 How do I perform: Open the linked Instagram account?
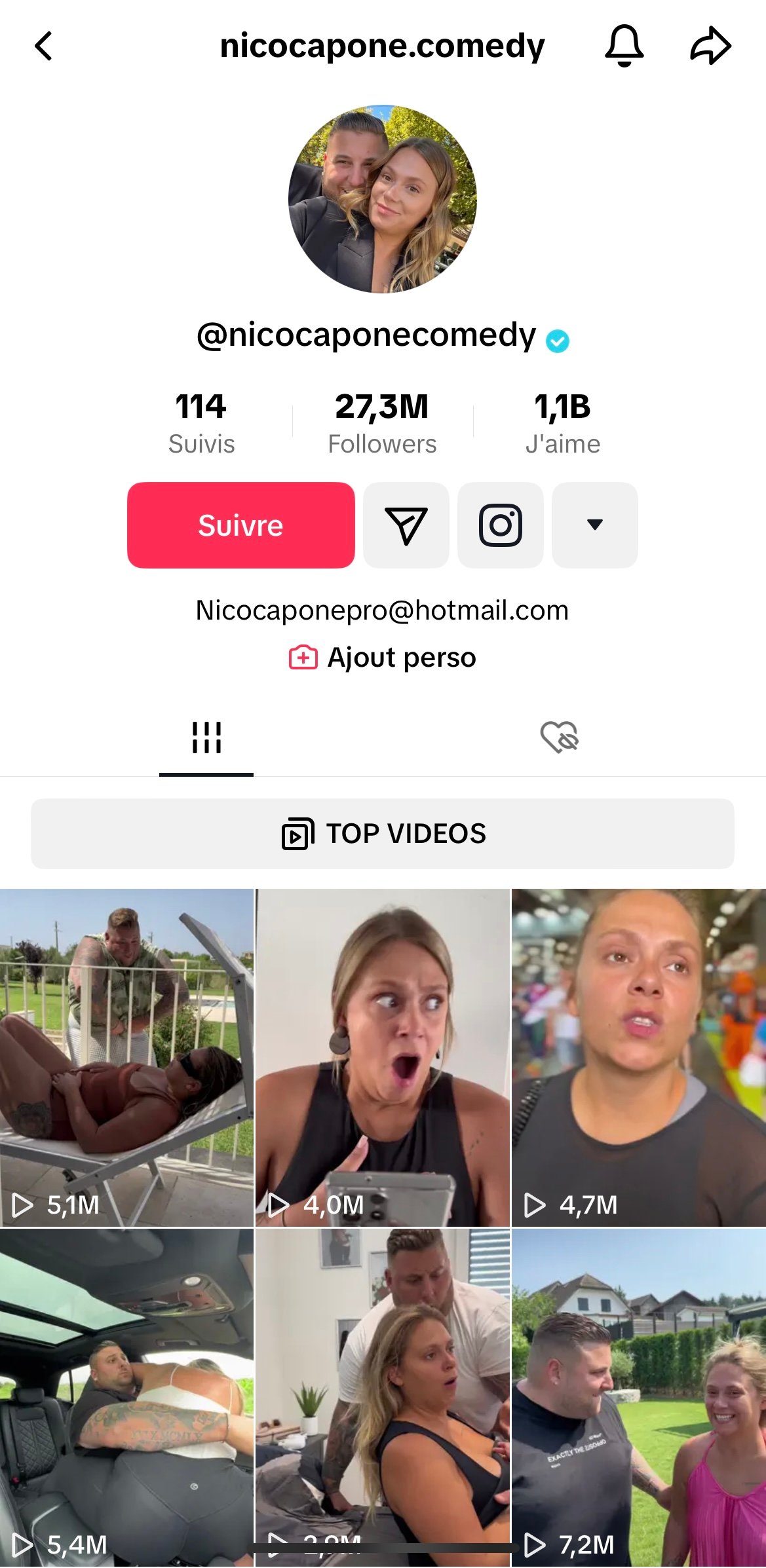(501, 525)
